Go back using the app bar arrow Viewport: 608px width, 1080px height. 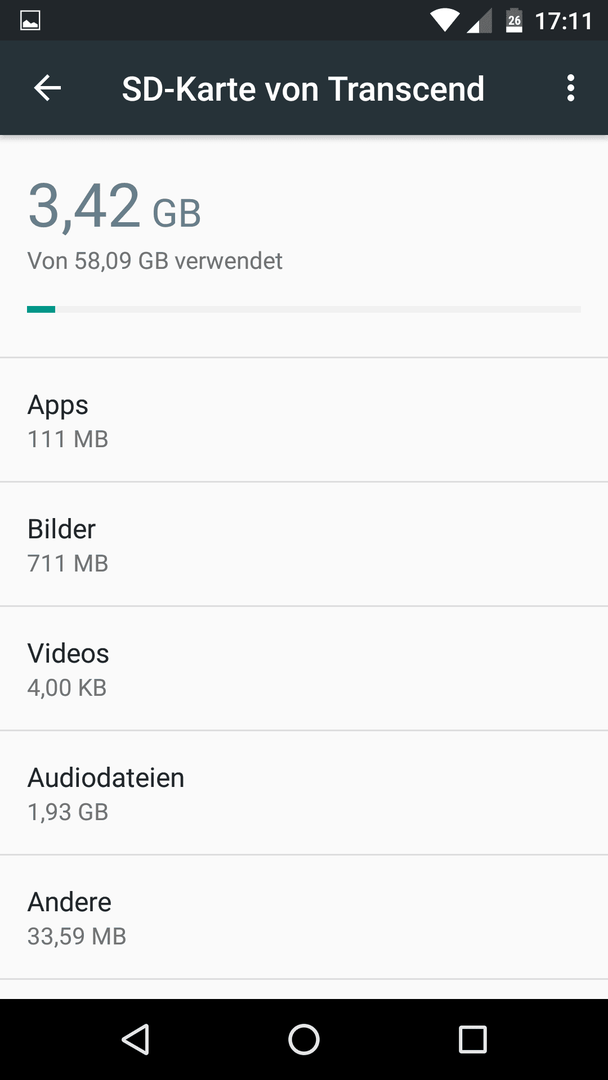48,88
